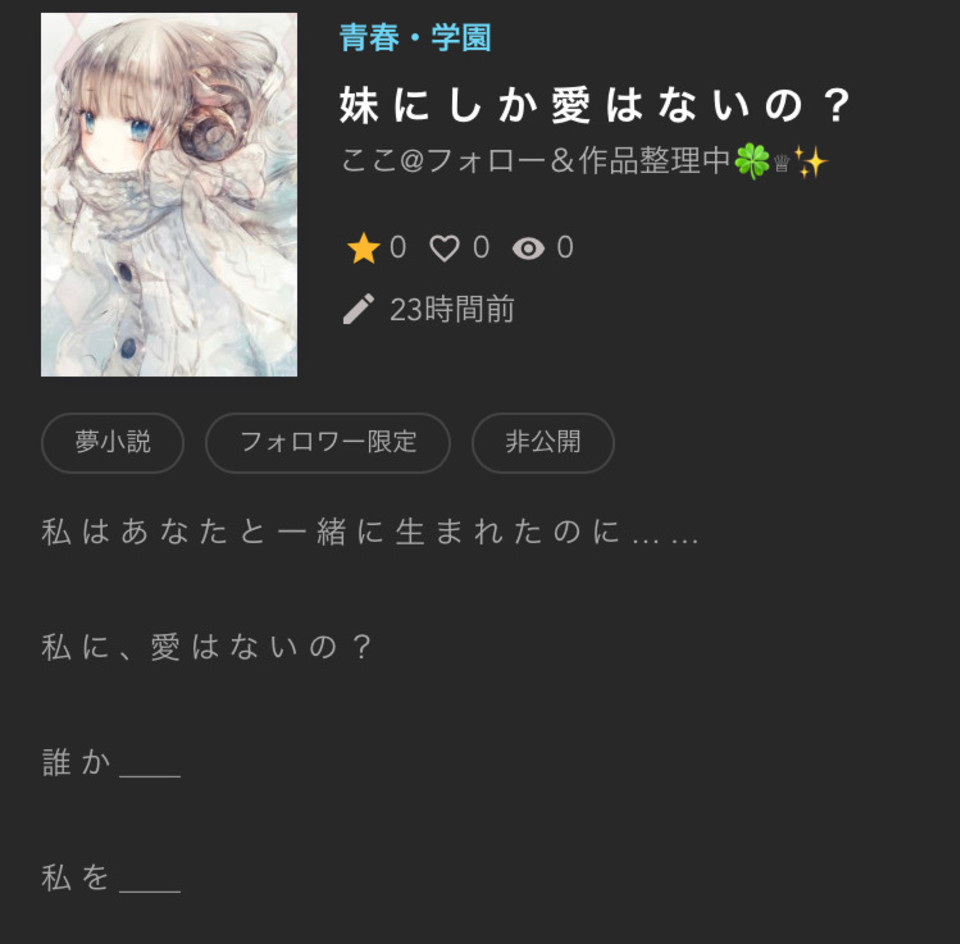Open the 青春・学園 genre link
Viewport: 960px width, 944px height.
(x=415, y=38)
